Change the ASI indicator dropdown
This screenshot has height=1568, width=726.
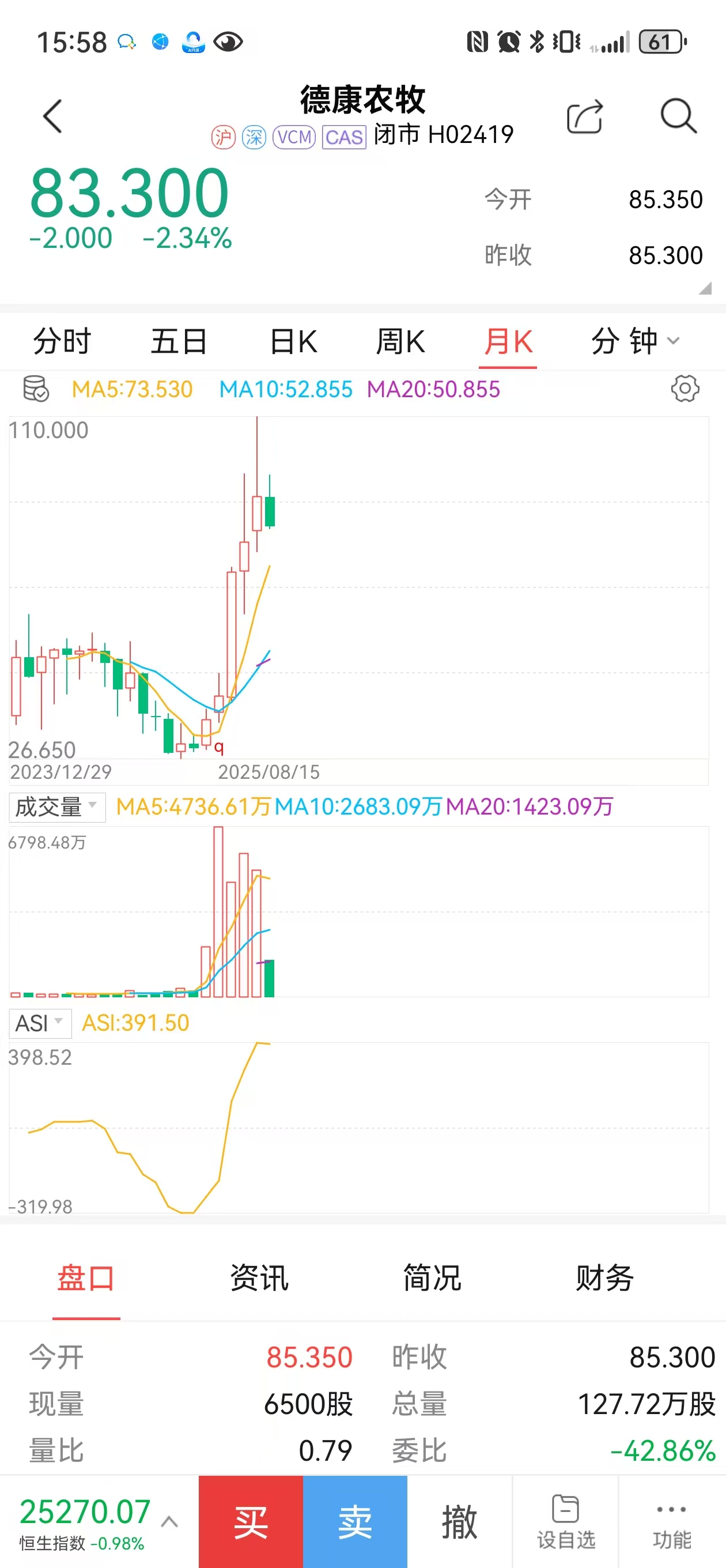[x=40, y=1023]
